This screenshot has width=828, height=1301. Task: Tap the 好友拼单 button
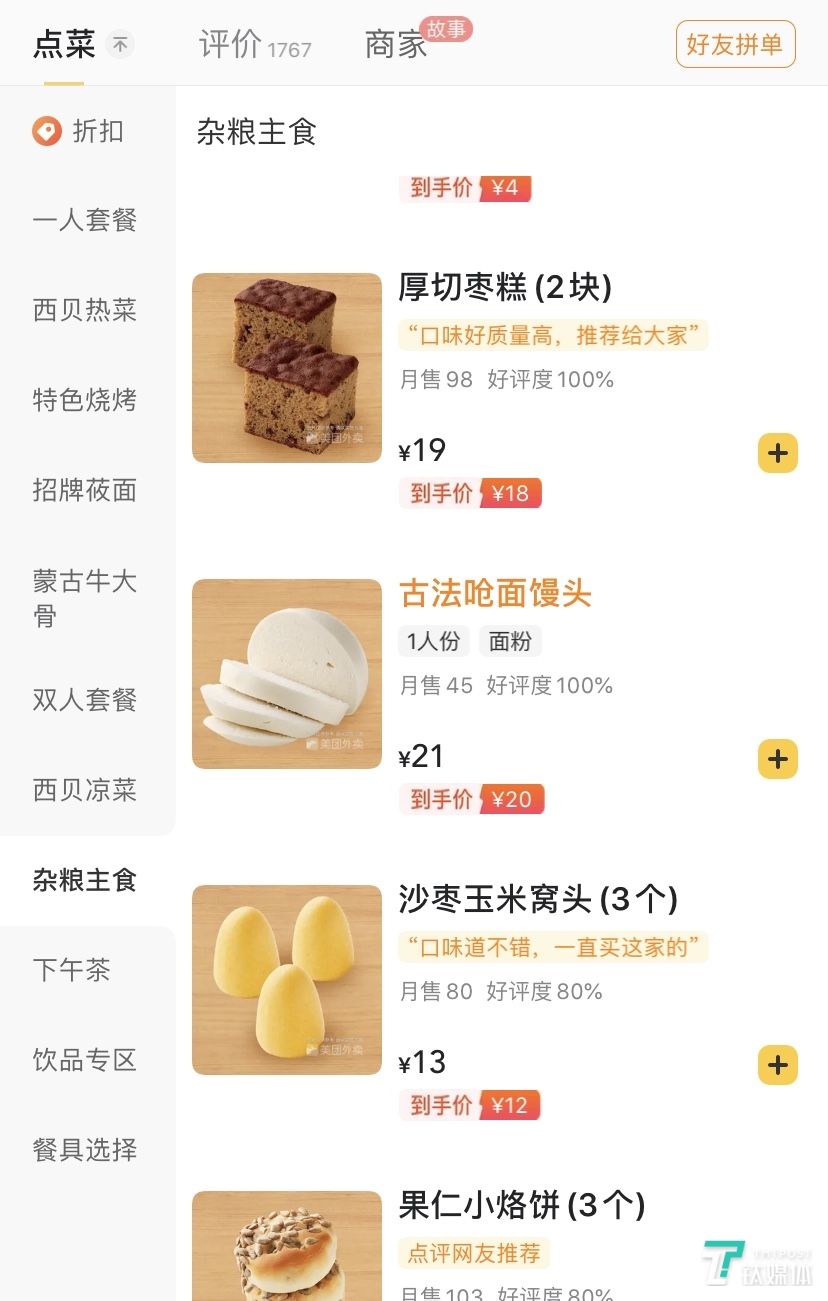pyautogui.click(x=735, y=45)
